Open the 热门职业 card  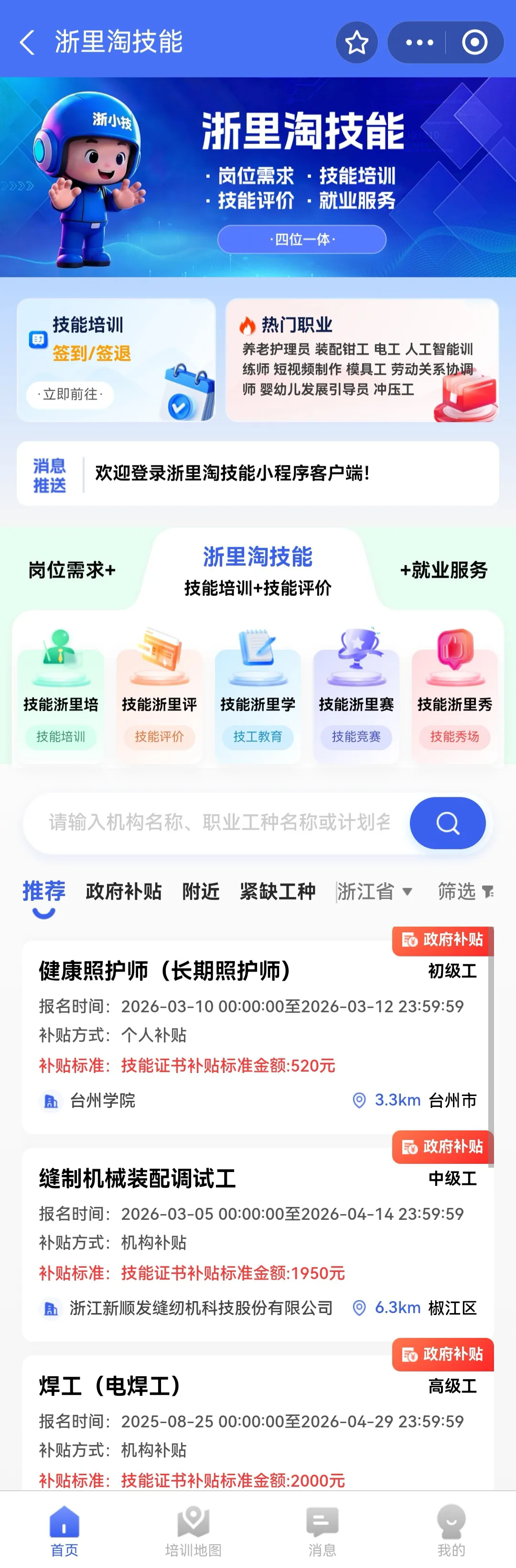(362, 360)
